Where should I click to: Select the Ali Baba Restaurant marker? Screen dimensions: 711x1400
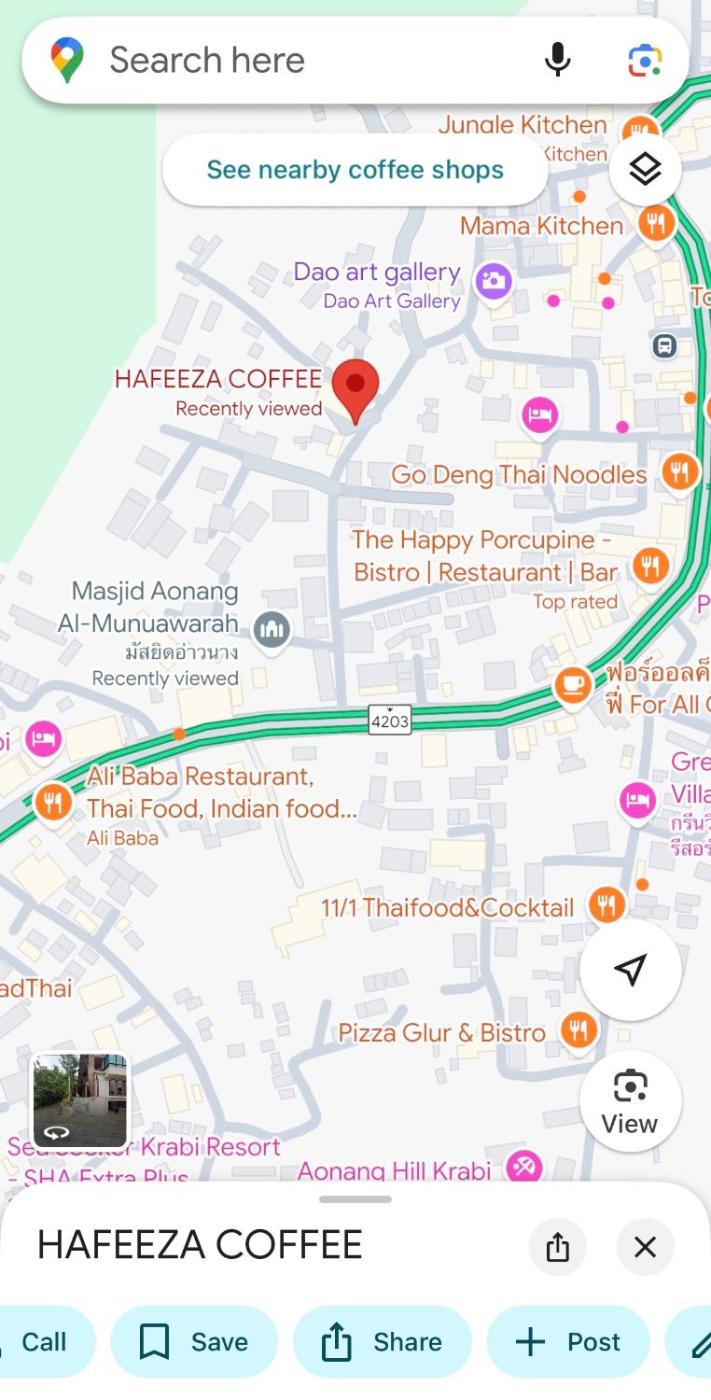[52, 801]
